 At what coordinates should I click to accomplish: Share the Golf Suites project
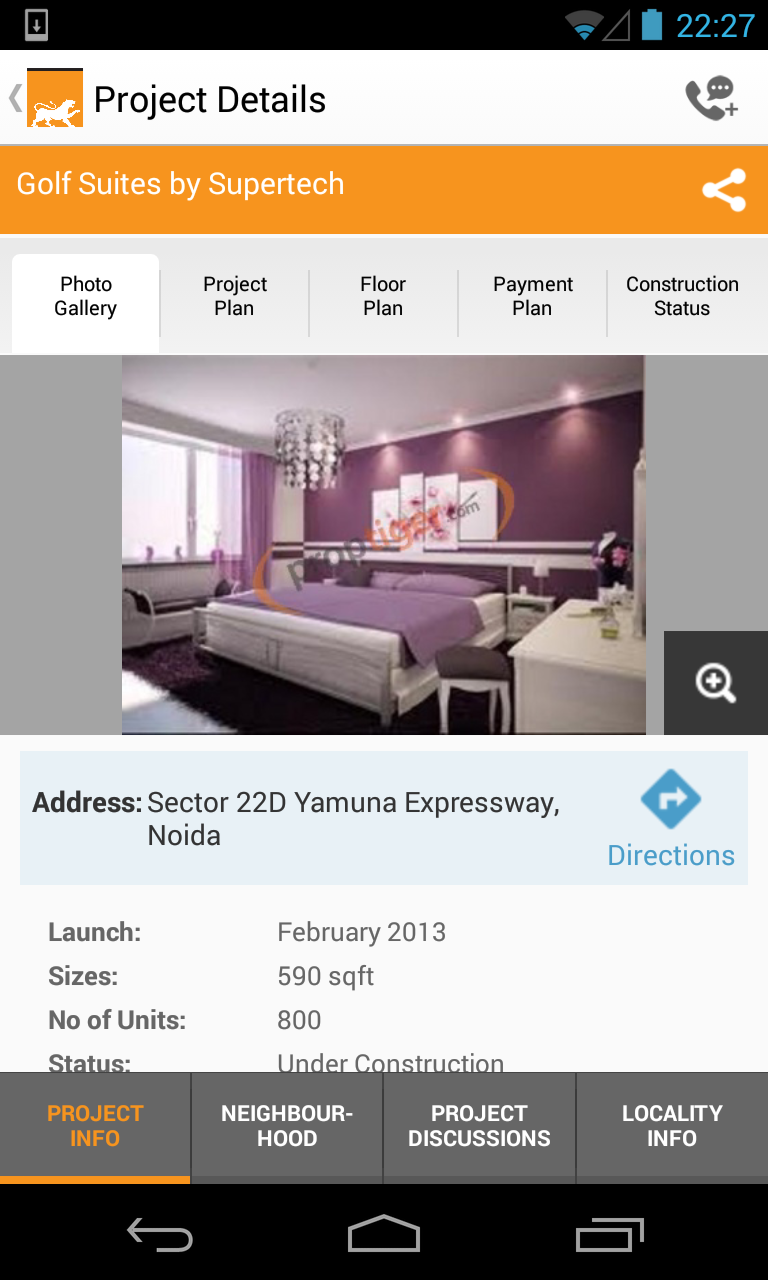(x=724, y=190)
